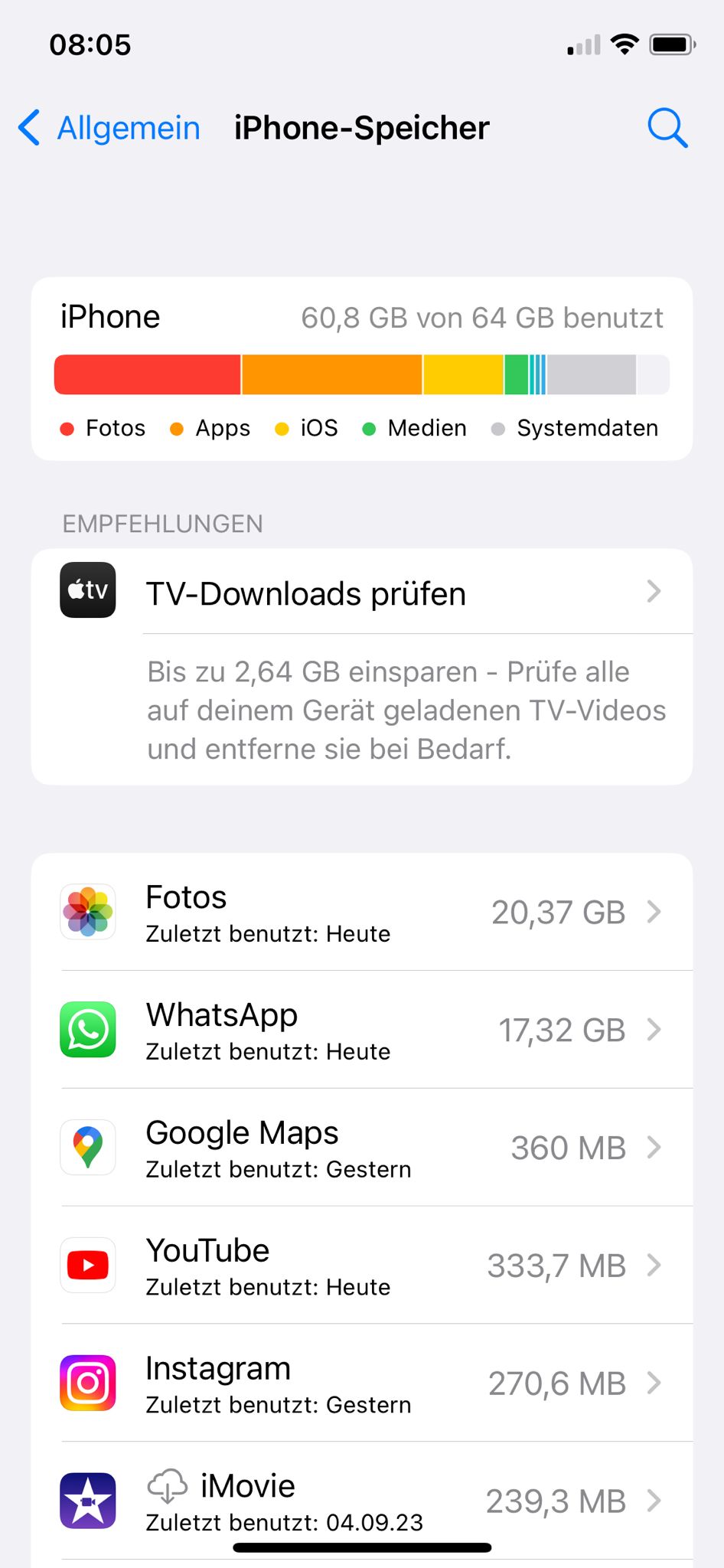
Task: Open YouTube storage details
Action: (x=361, y=1266)
